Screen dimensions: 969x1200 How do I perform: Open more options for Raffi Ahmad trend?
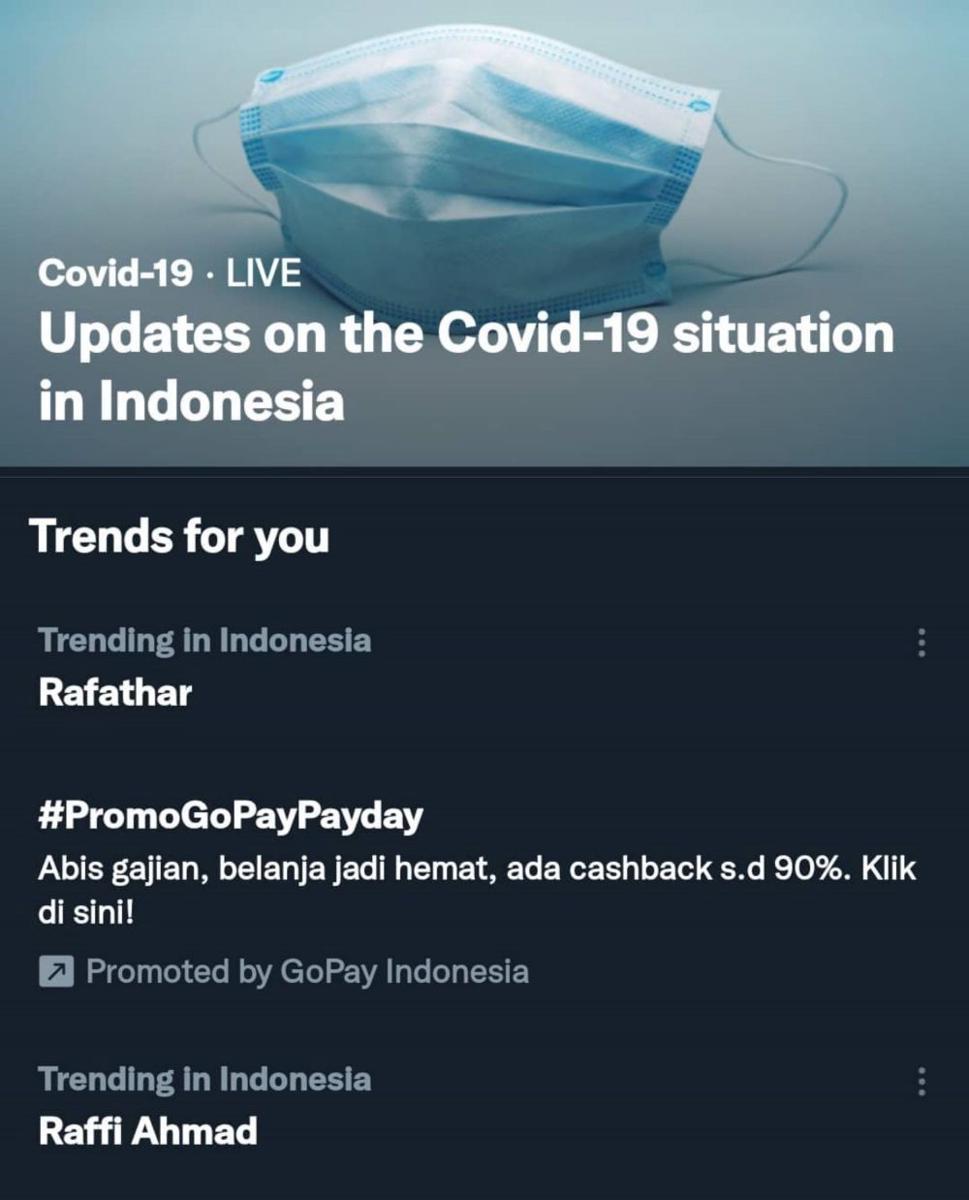pyautogui.click(x=921, y=1081)
